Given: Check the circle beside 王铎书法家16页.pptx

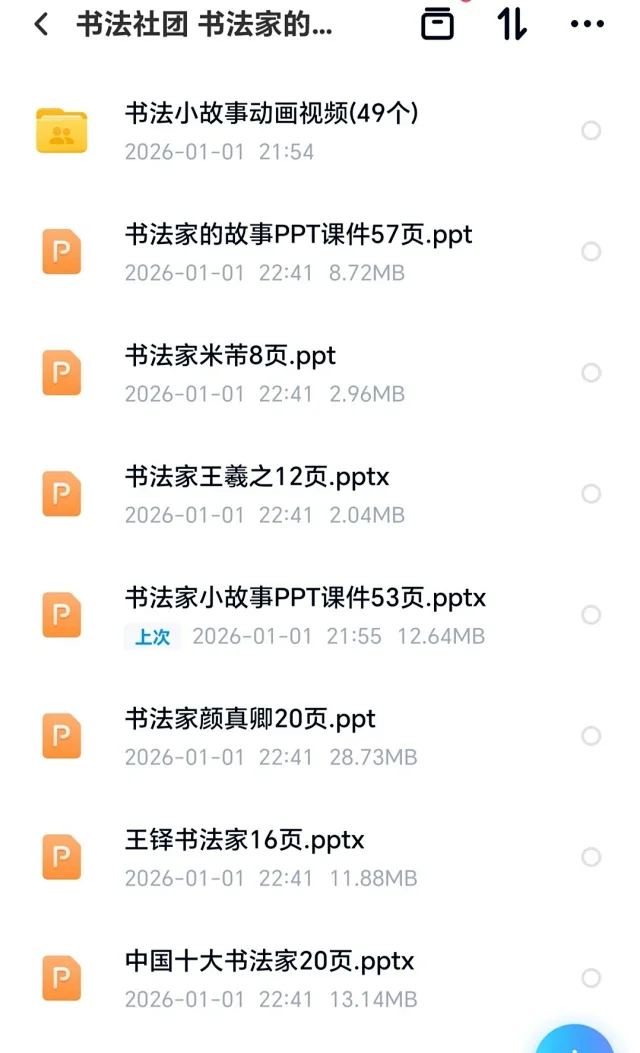Looking at the screenshot, I should pyautogui.click(x=591, y=857).
